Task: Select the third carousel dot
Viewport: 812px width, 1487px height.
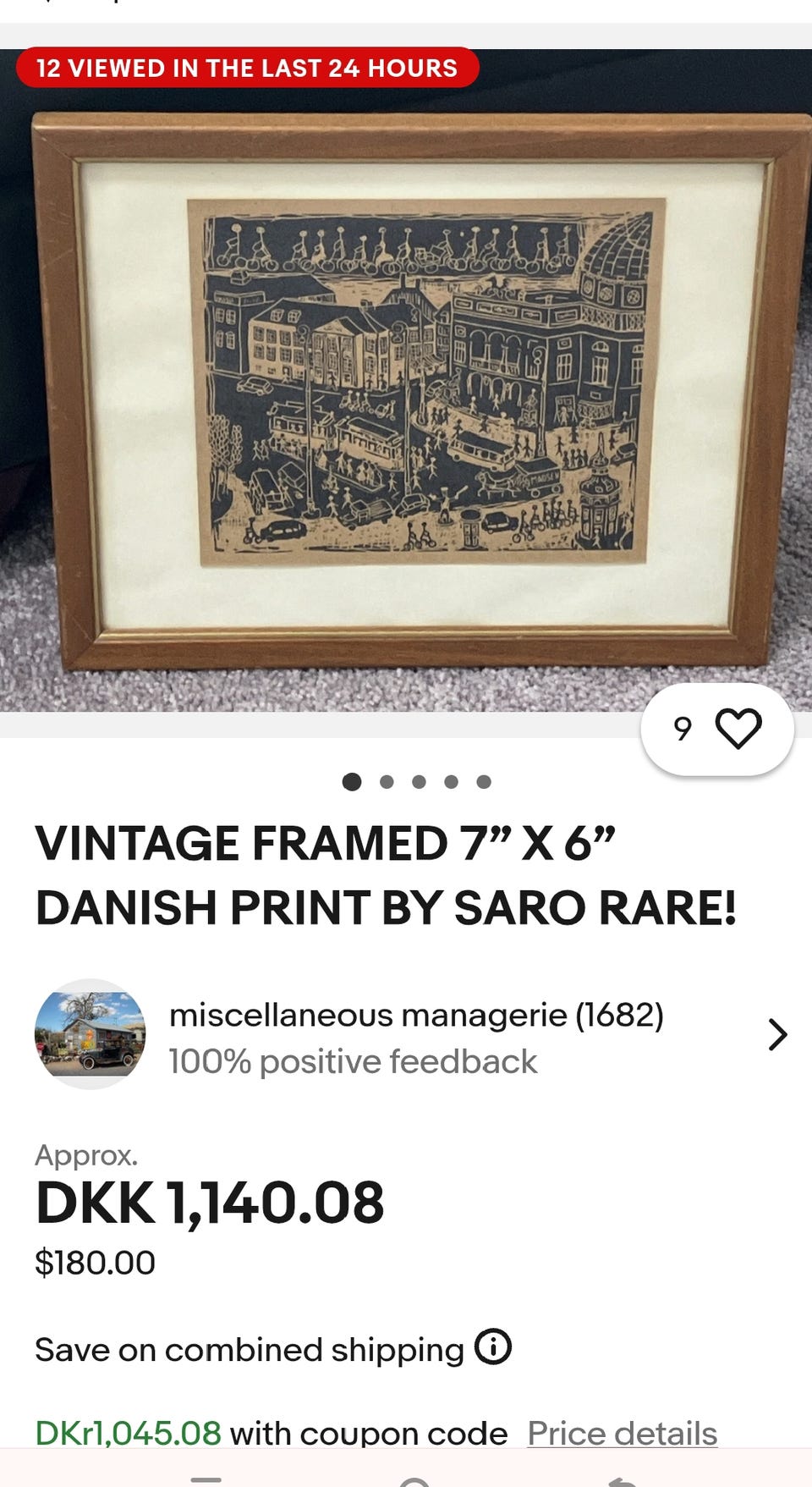Action: [417, 783]
